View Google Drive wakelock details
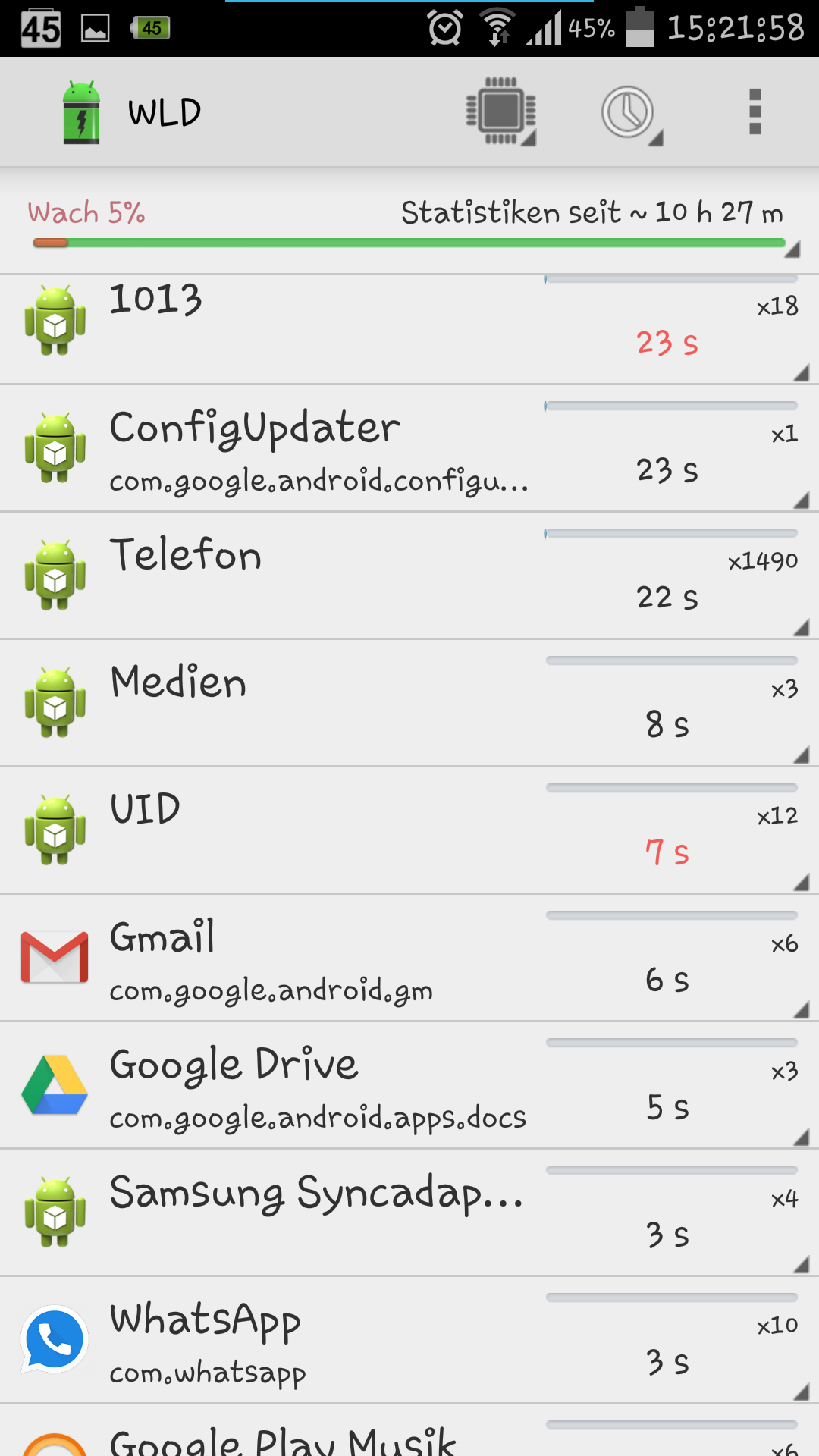The width and height of the screenshot is (819, 1456). click(409, 1085)
